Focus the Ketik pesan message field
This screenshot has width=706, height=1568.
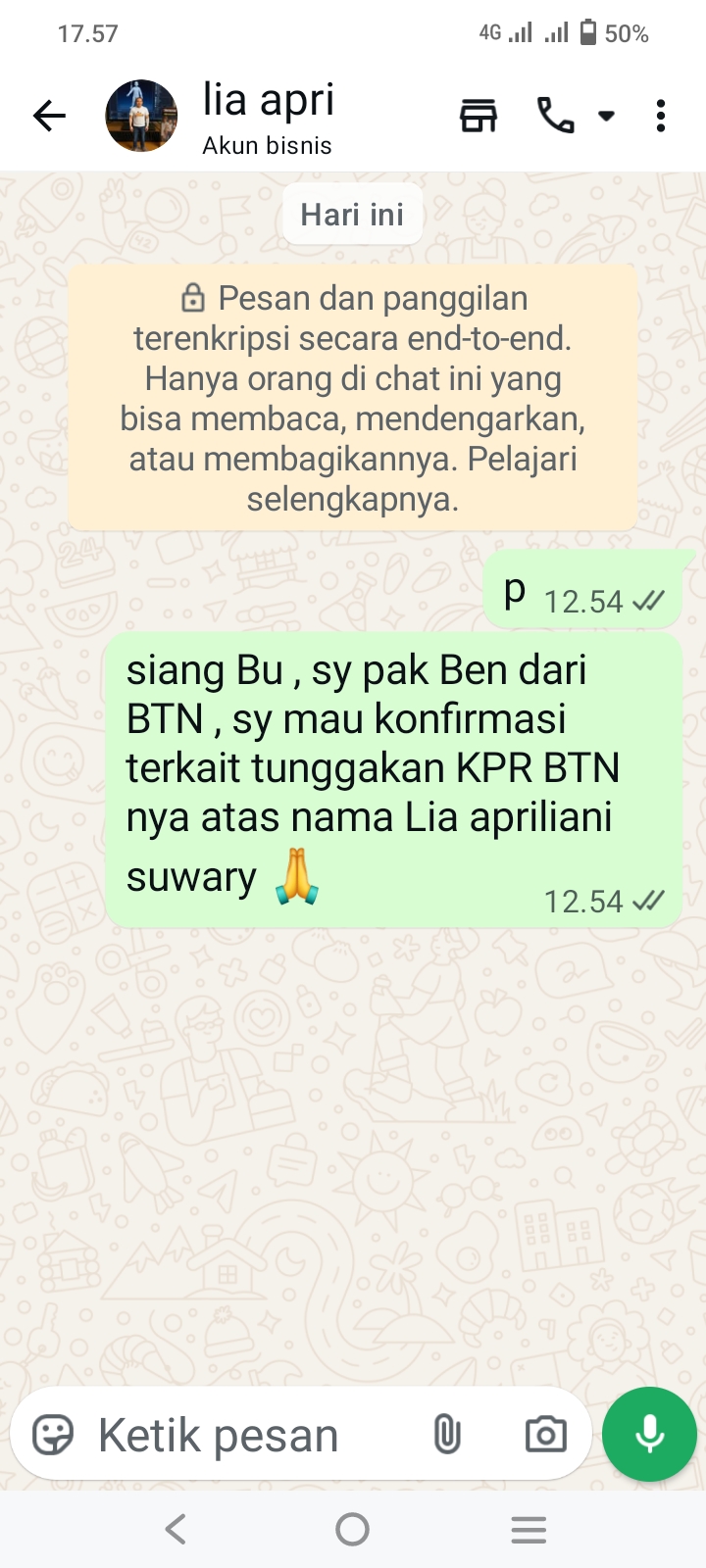pos(245,1436)
